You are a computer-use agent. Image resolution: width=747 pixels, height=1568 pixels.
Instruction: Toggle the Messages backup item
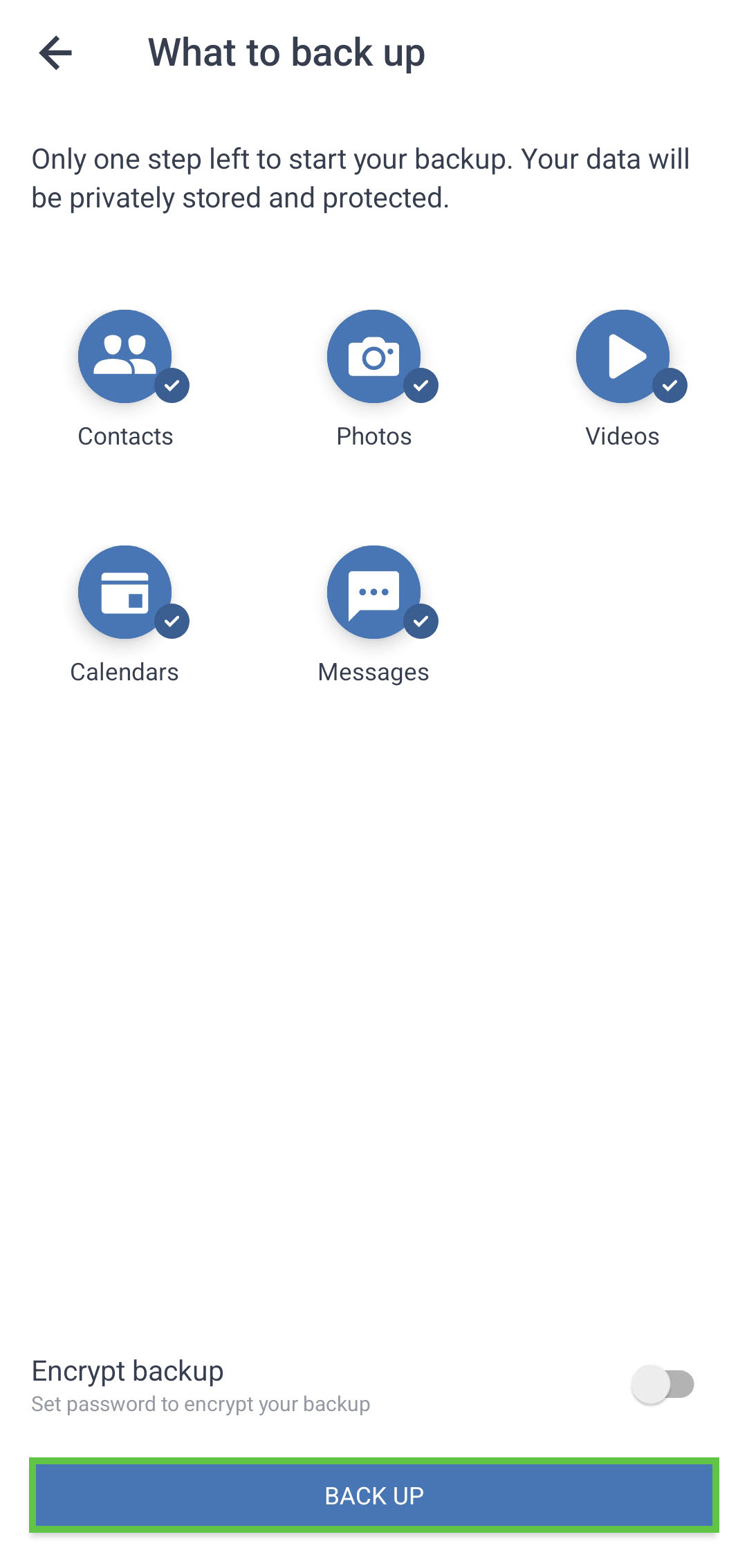point(373,592)
